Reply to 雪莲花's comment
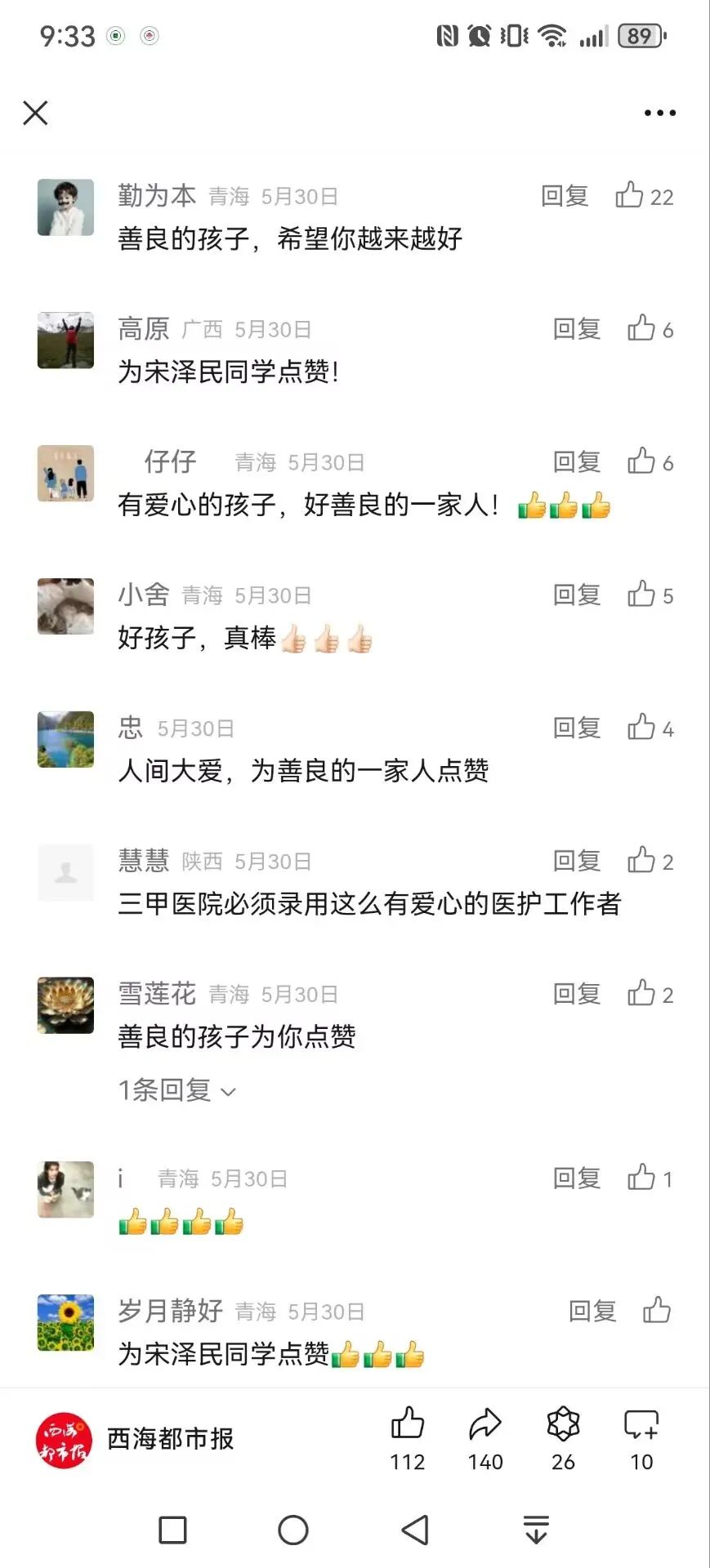Image resolution: width=710 pixels, height=1568 pixels. point(577,994)
